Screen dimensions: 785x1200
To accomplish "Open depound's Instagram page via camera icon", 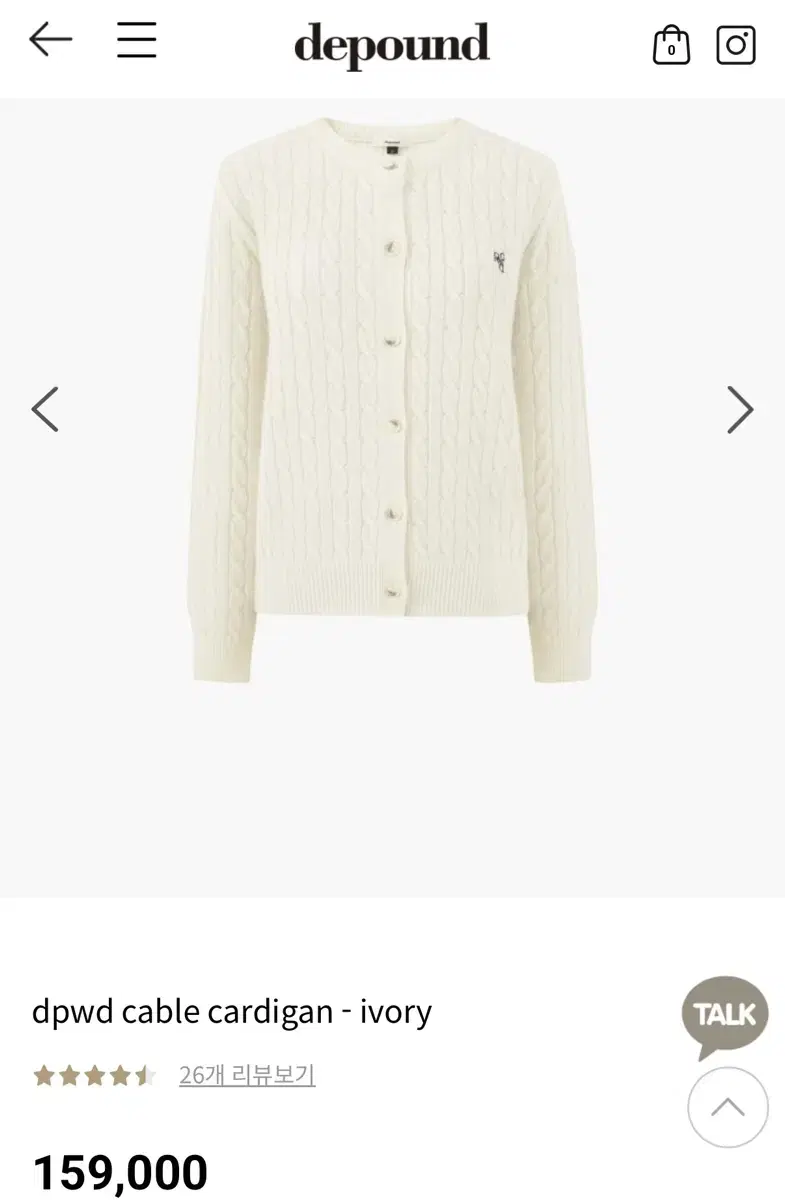I will coord(737,45).
